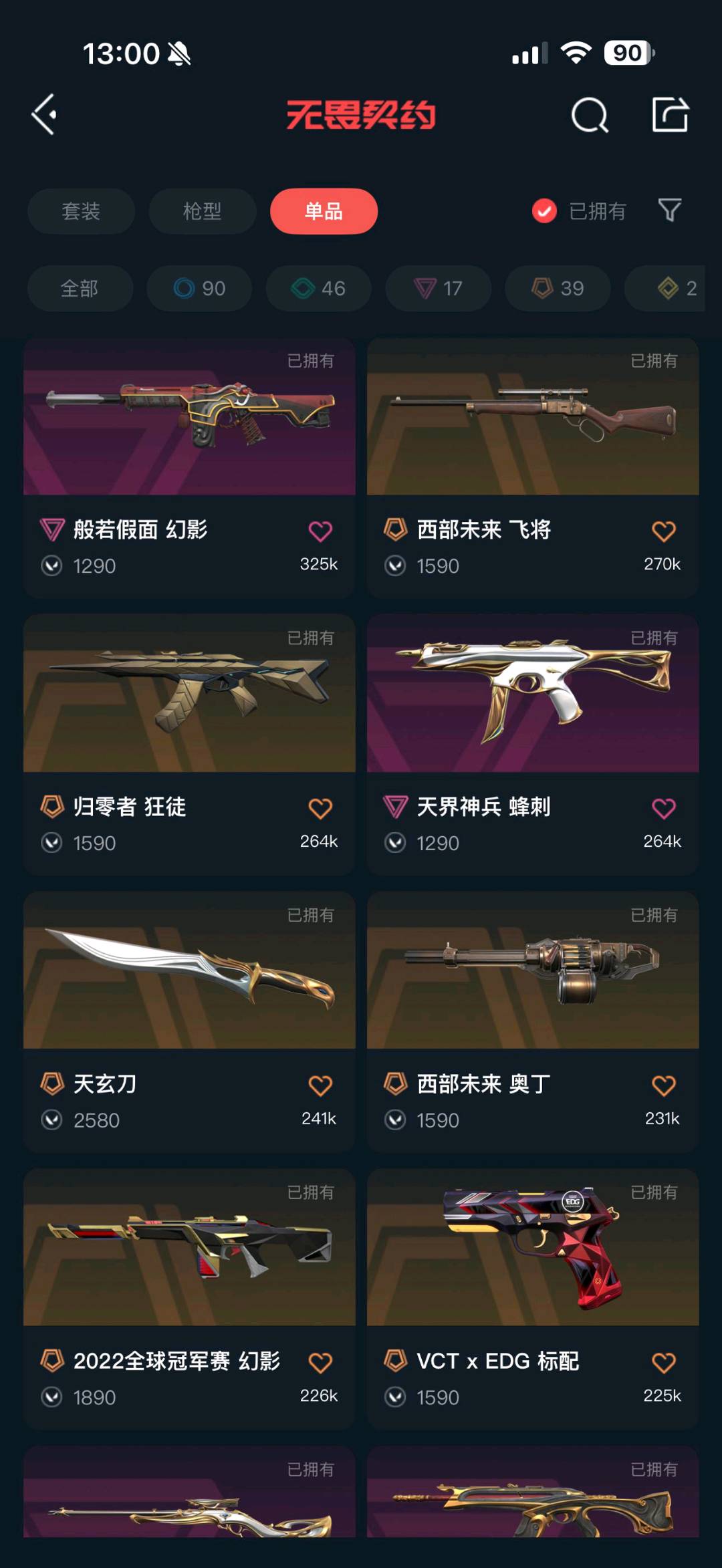Go back using the top-left arrow
The image size is (722, 1568).
[x=44, y=115]
